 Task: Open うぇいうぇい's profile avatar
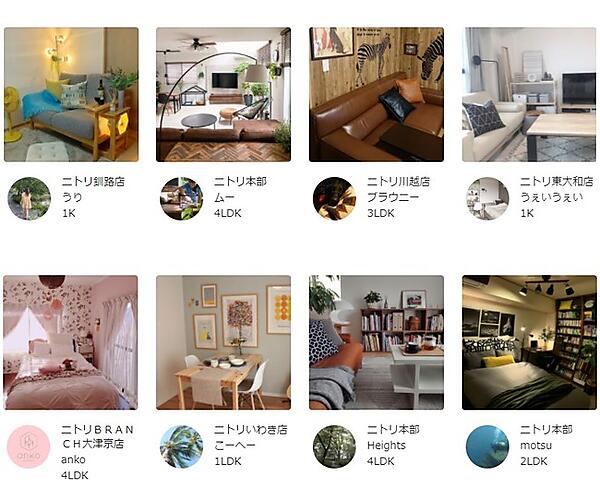(487, 198)
